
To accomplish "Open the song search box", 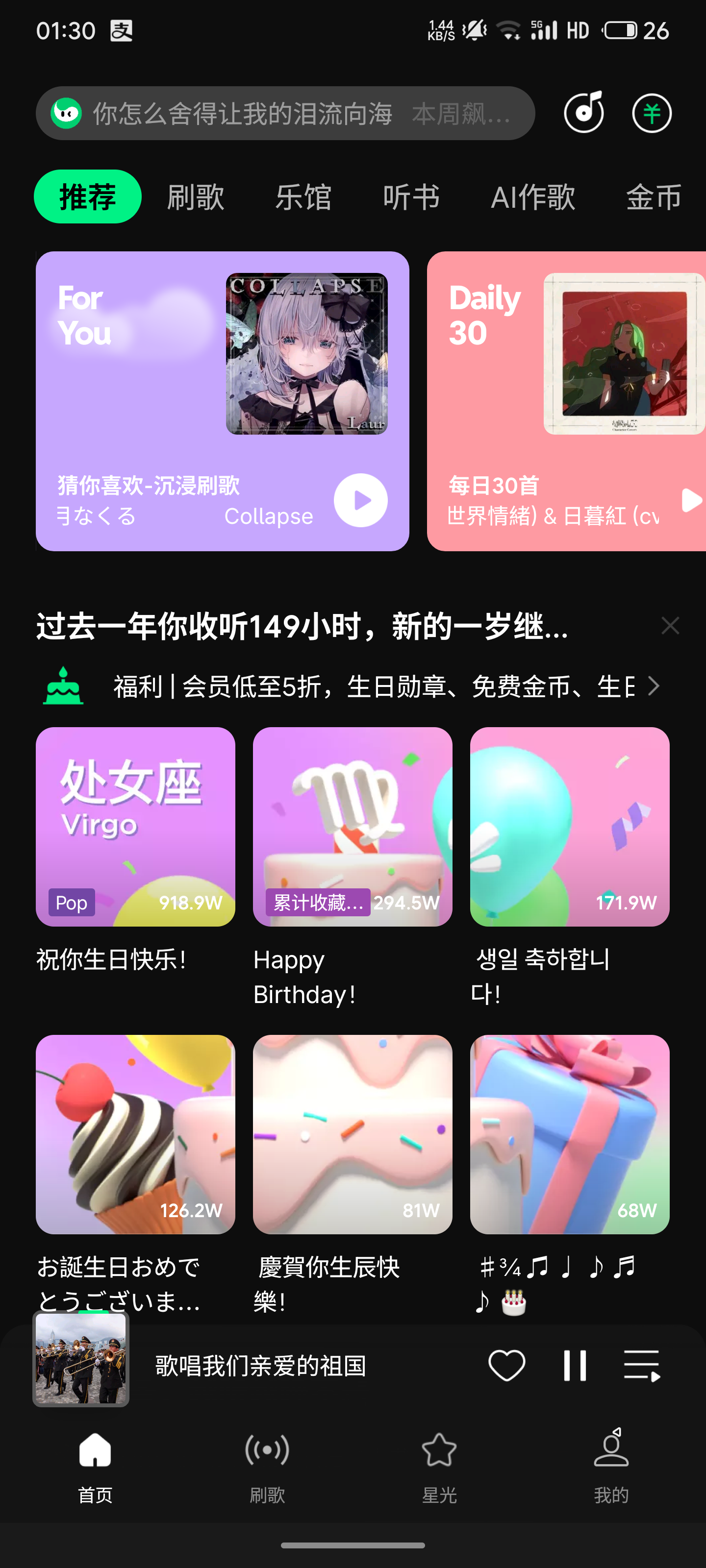I will 285,113.
